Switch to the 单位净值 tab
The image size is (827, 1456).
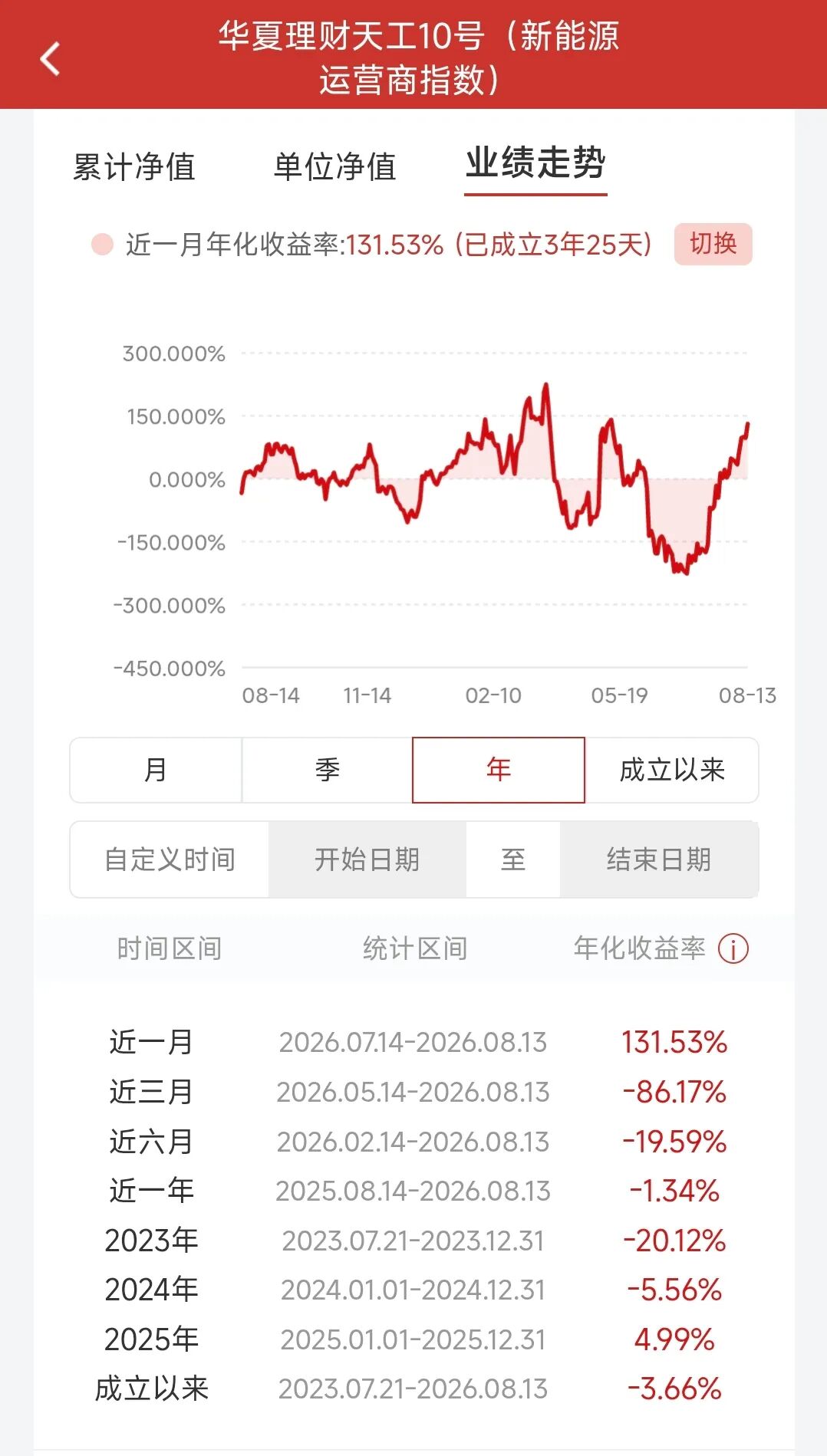(335, 166)
